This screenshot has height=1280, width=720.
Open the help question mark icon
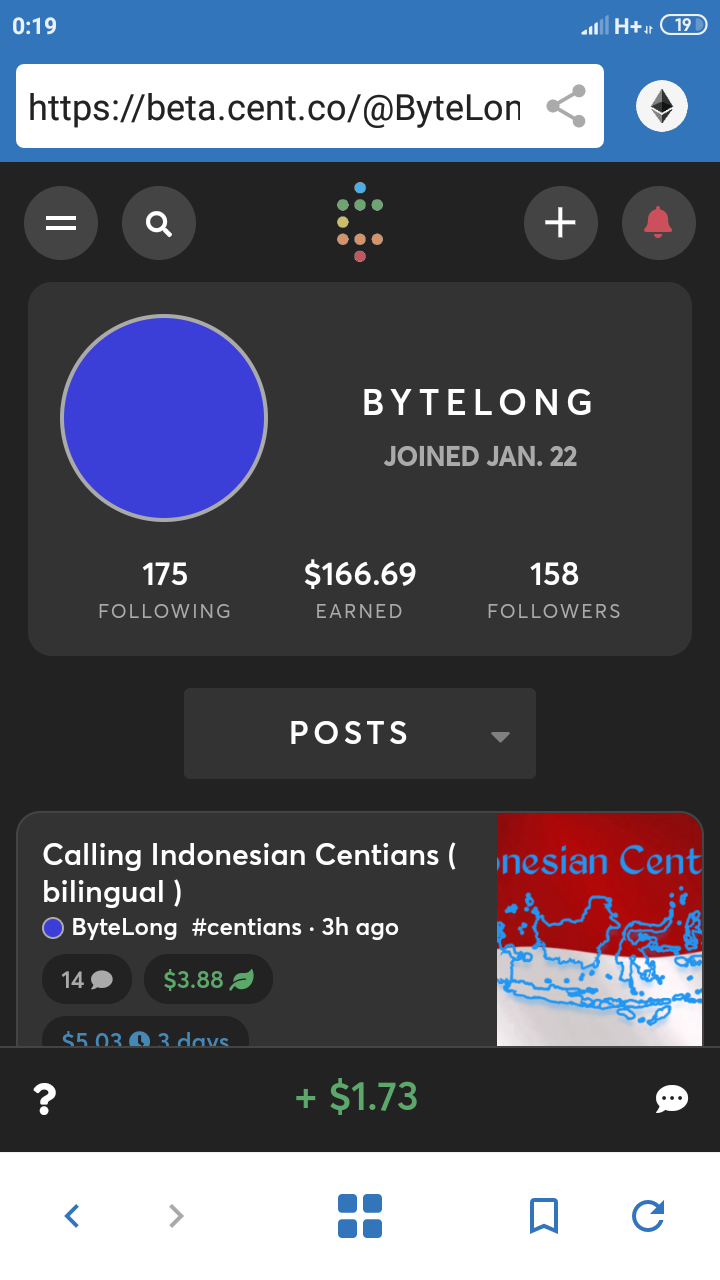44,1099
